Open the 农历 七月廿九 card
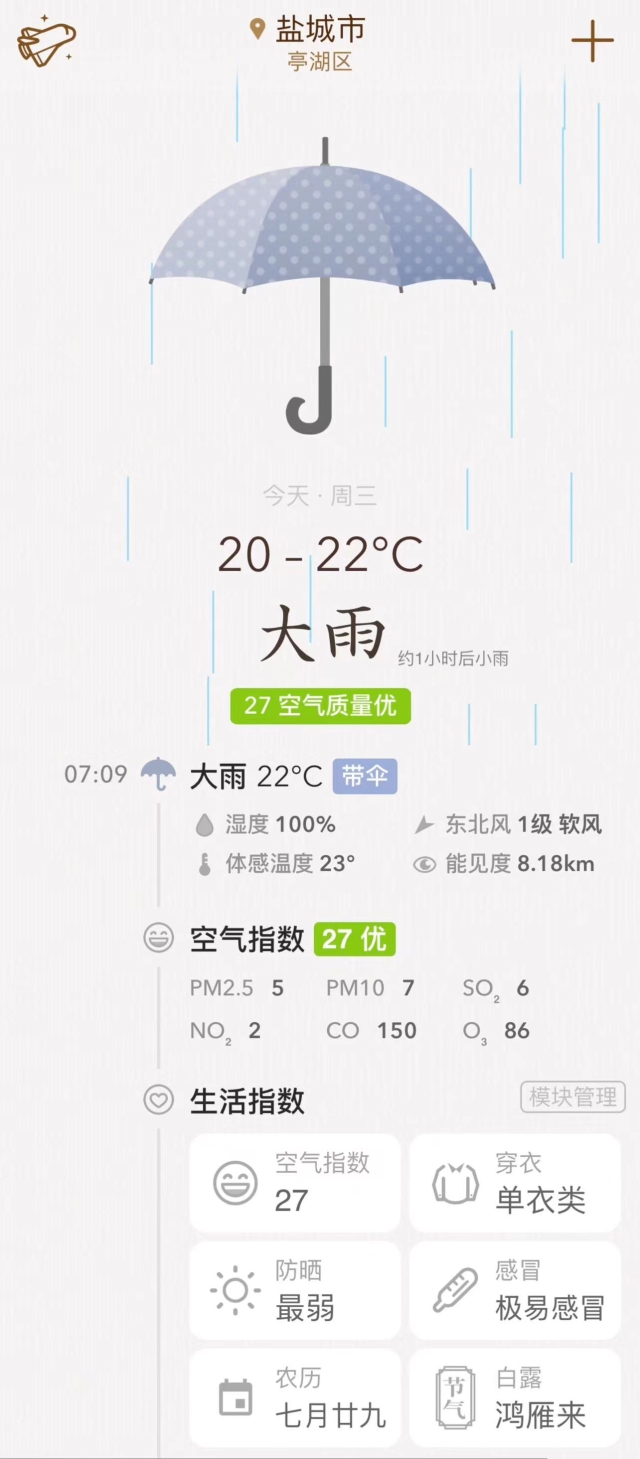 pos(295,1397)
